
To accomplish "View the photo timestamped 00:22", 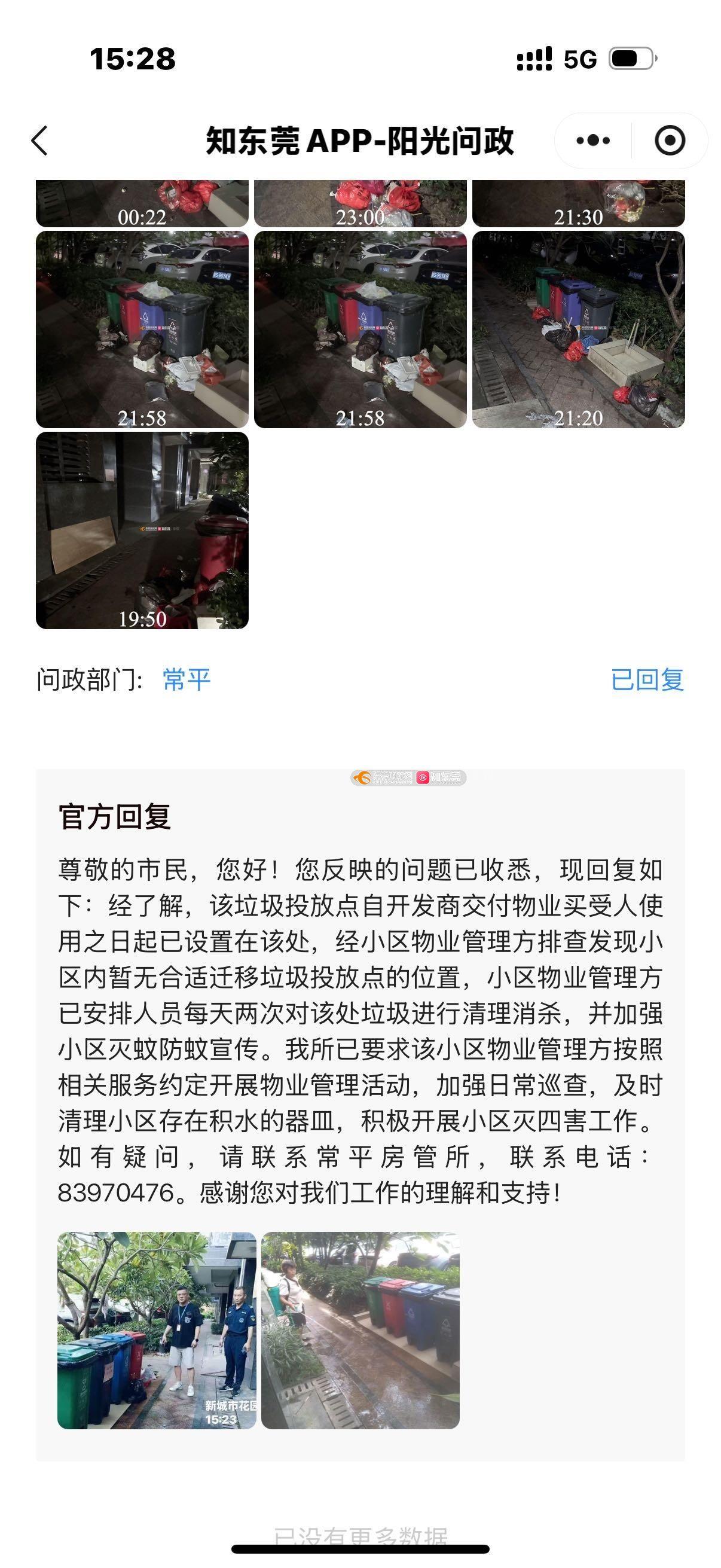I will point(142,203).
